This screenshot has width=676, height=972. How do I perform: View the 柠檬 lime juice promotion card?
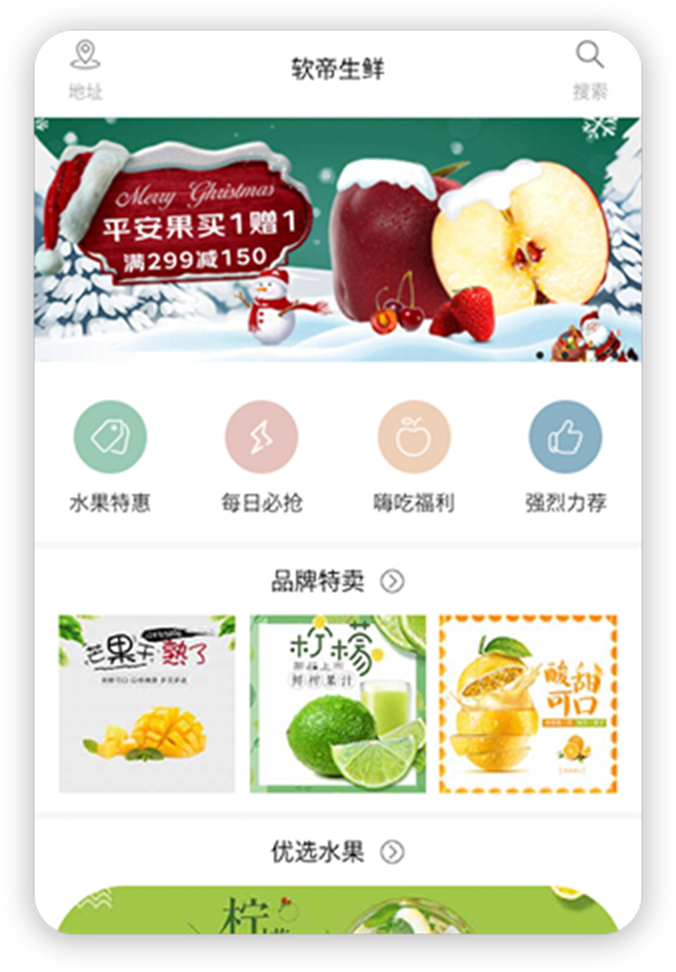coord(338,703)
